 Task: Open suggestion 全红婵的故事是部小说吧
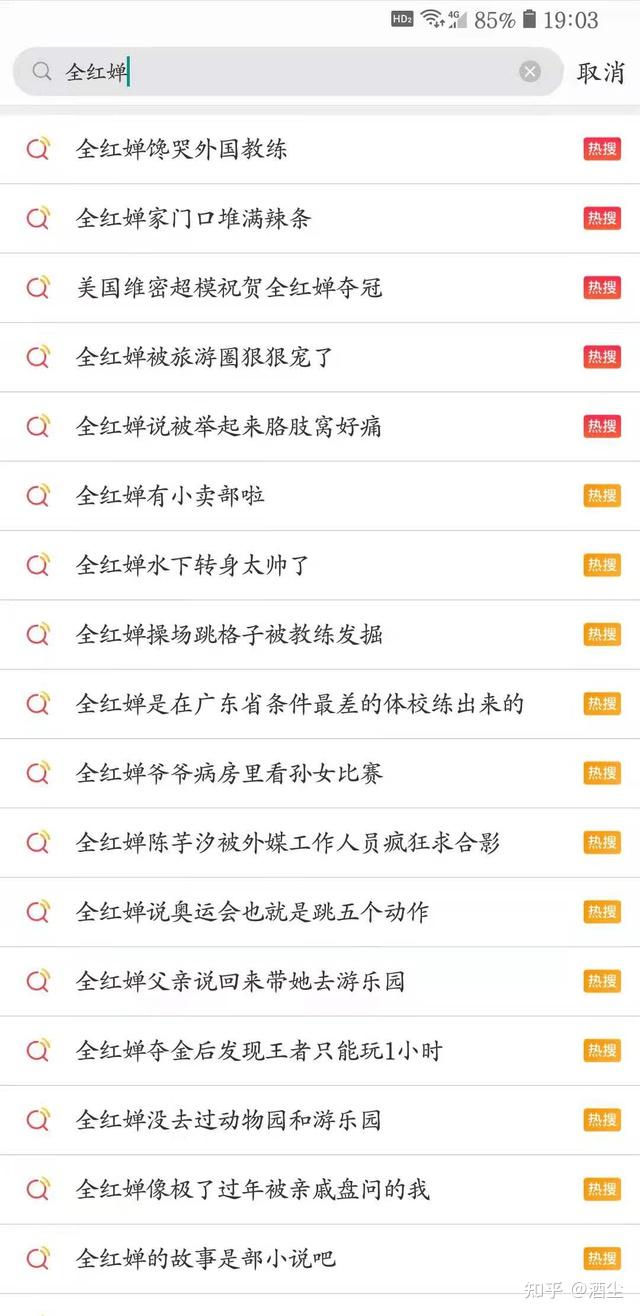pos(206,1258)
